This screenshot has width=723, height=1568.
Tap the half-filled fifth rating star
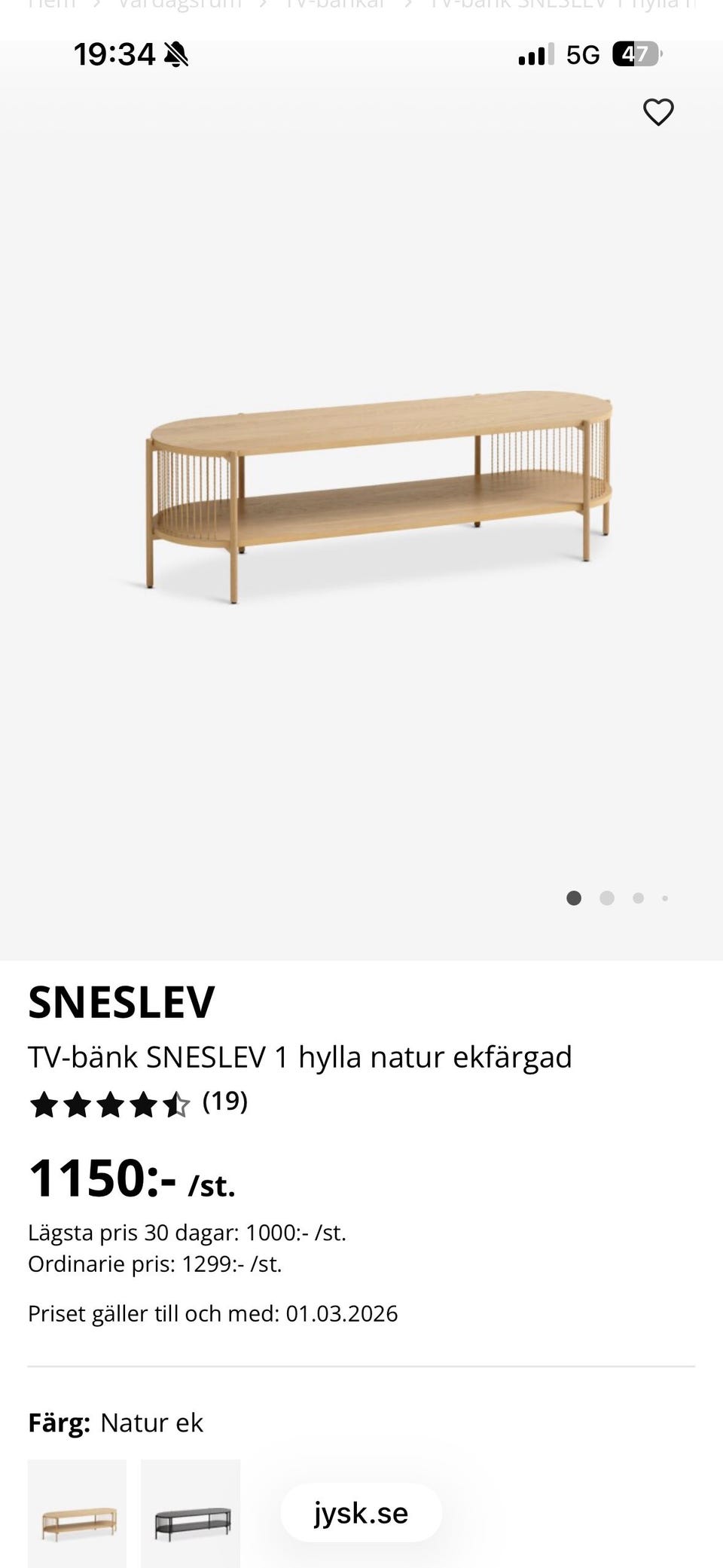coord(177,1105)
